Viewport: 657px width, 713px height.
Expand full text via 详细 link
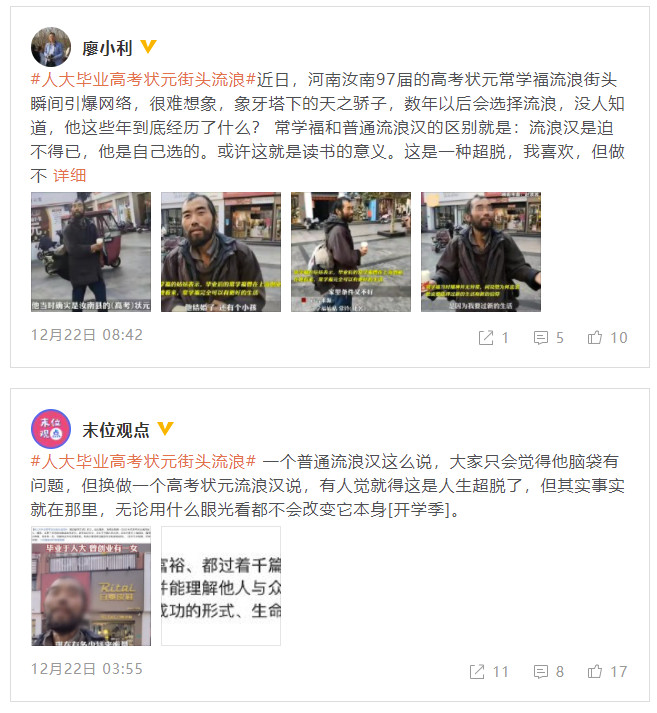click(x=69, y=174)
